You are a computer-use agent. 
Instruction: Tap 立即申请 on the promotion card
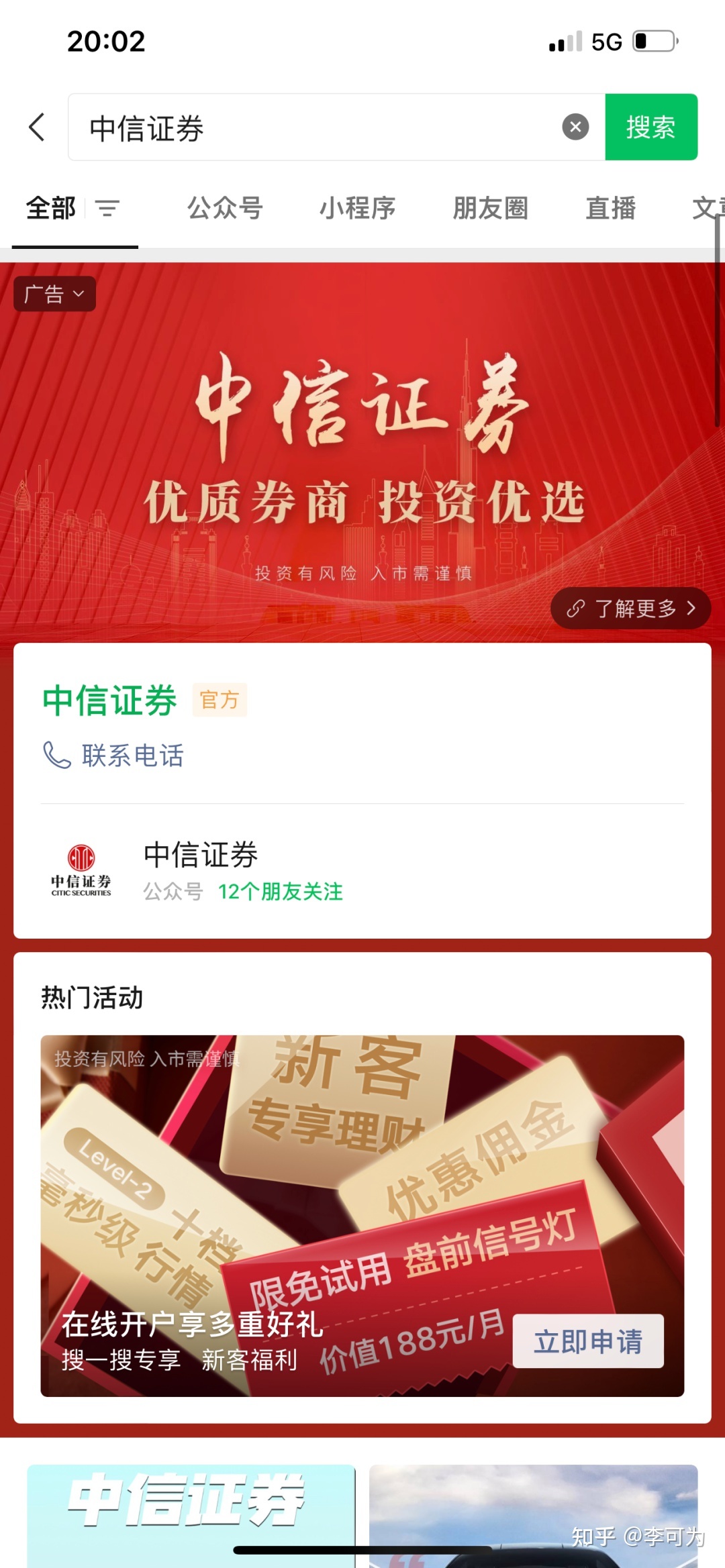[588, 1341]
